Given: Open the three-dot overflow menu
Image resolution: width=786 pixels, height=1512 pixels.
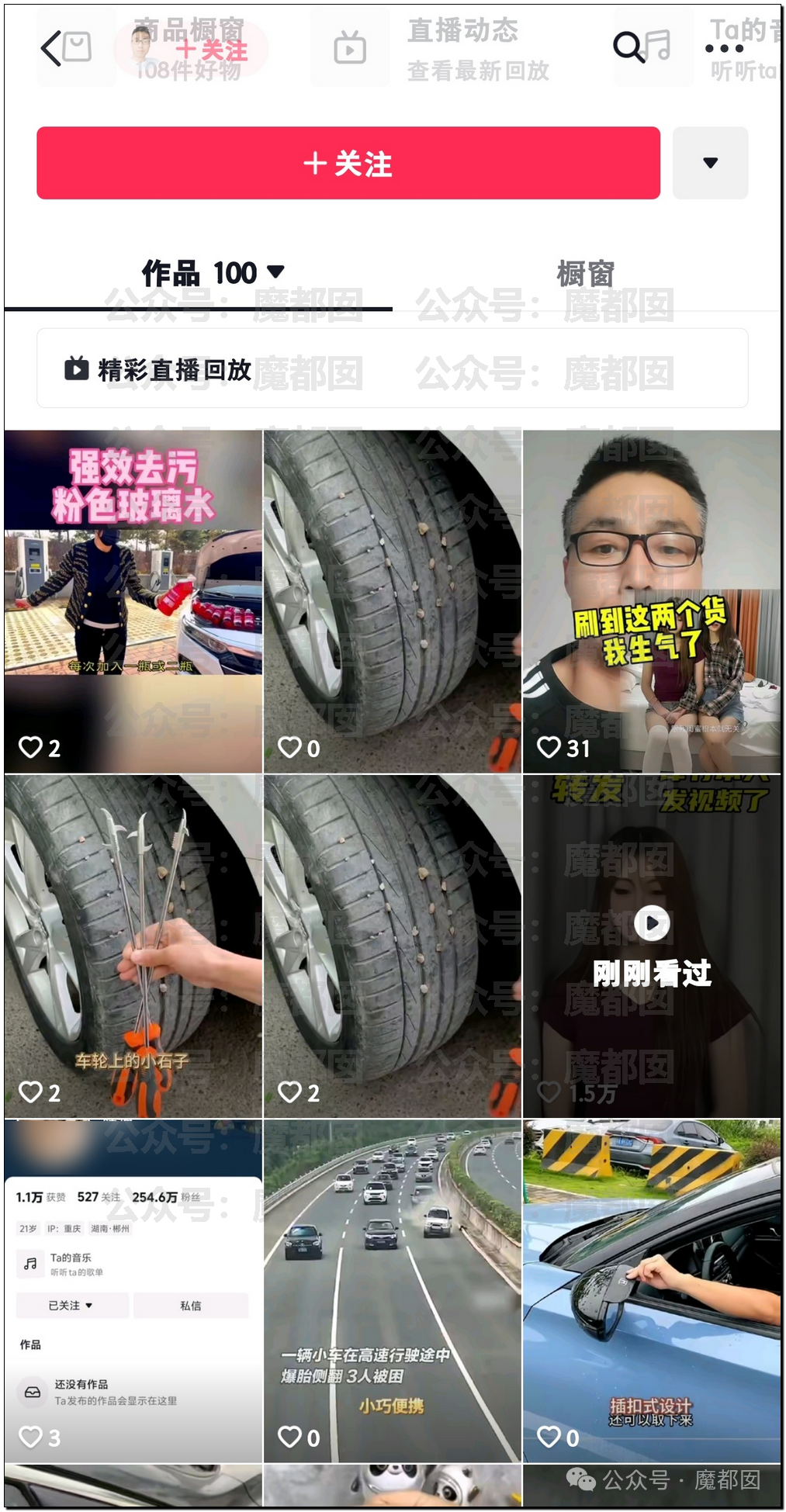Looking at the screenshot, I should [723, 48].
